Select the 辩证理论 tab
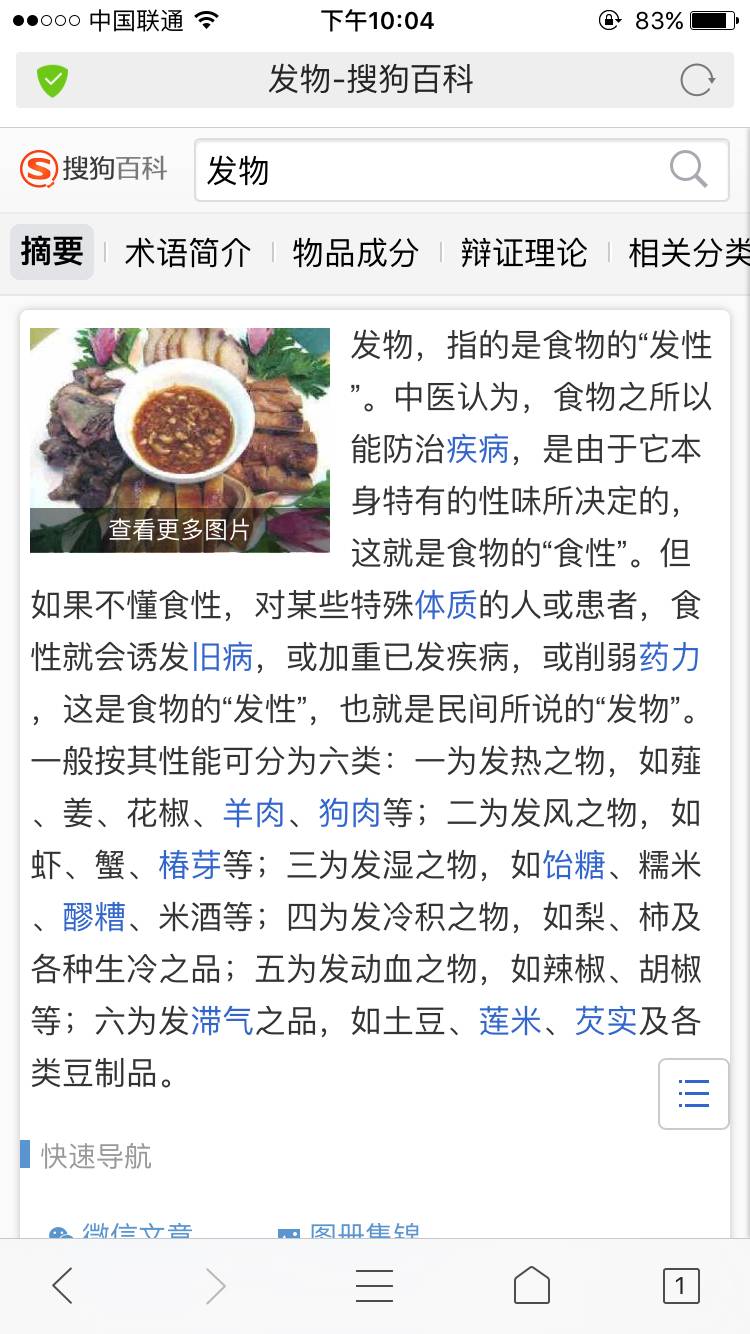 523,253
